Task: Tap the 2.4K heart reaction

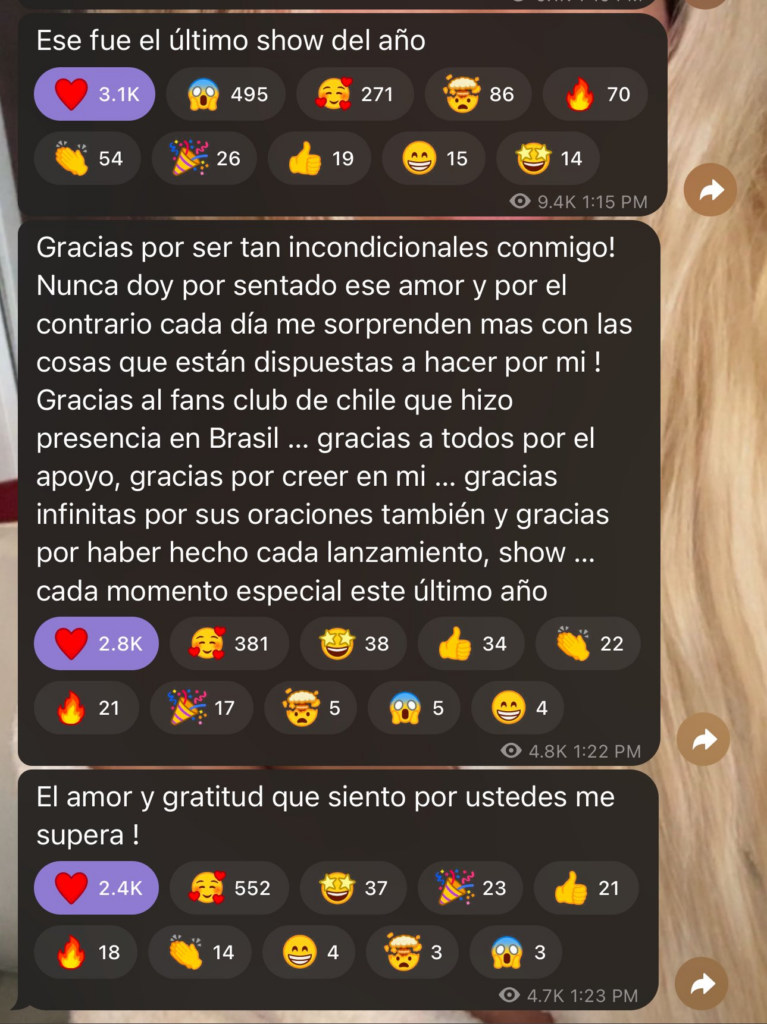Action: [96, 888]
